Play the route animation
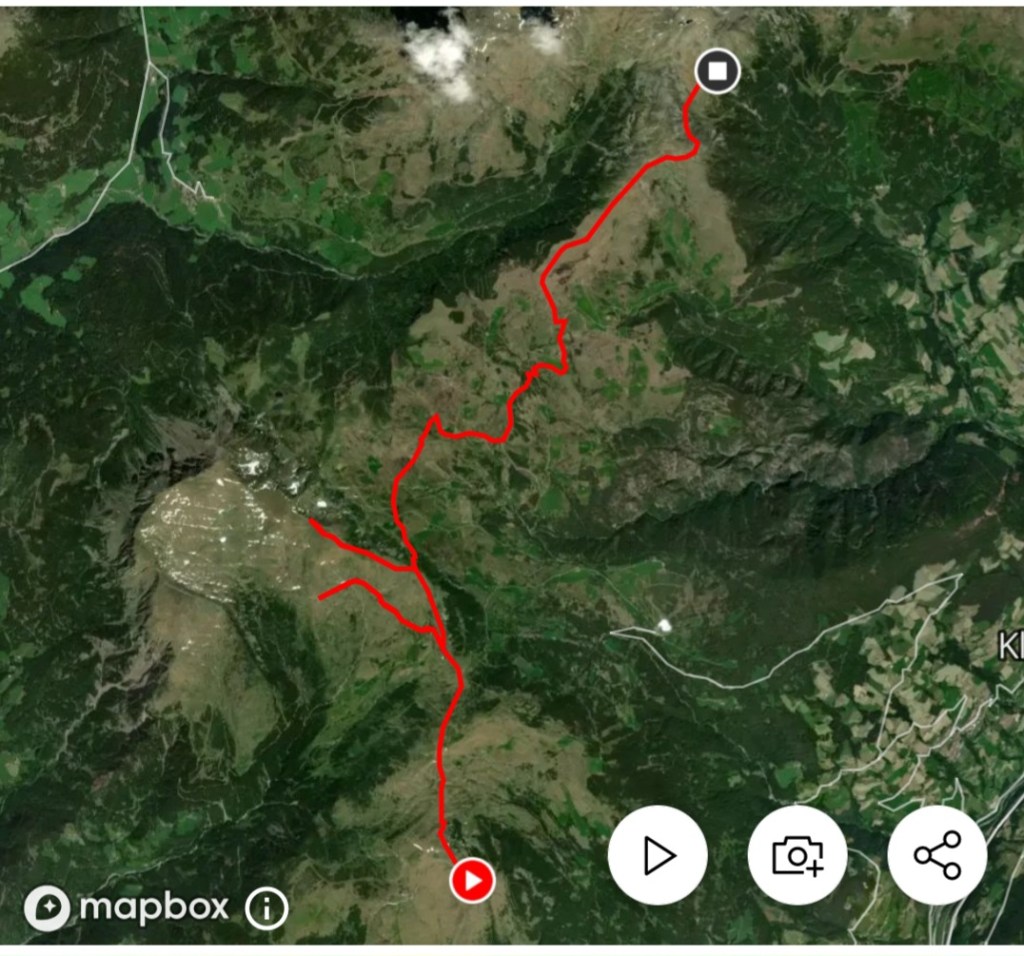The image size is (1024, 956). [657, 855]
